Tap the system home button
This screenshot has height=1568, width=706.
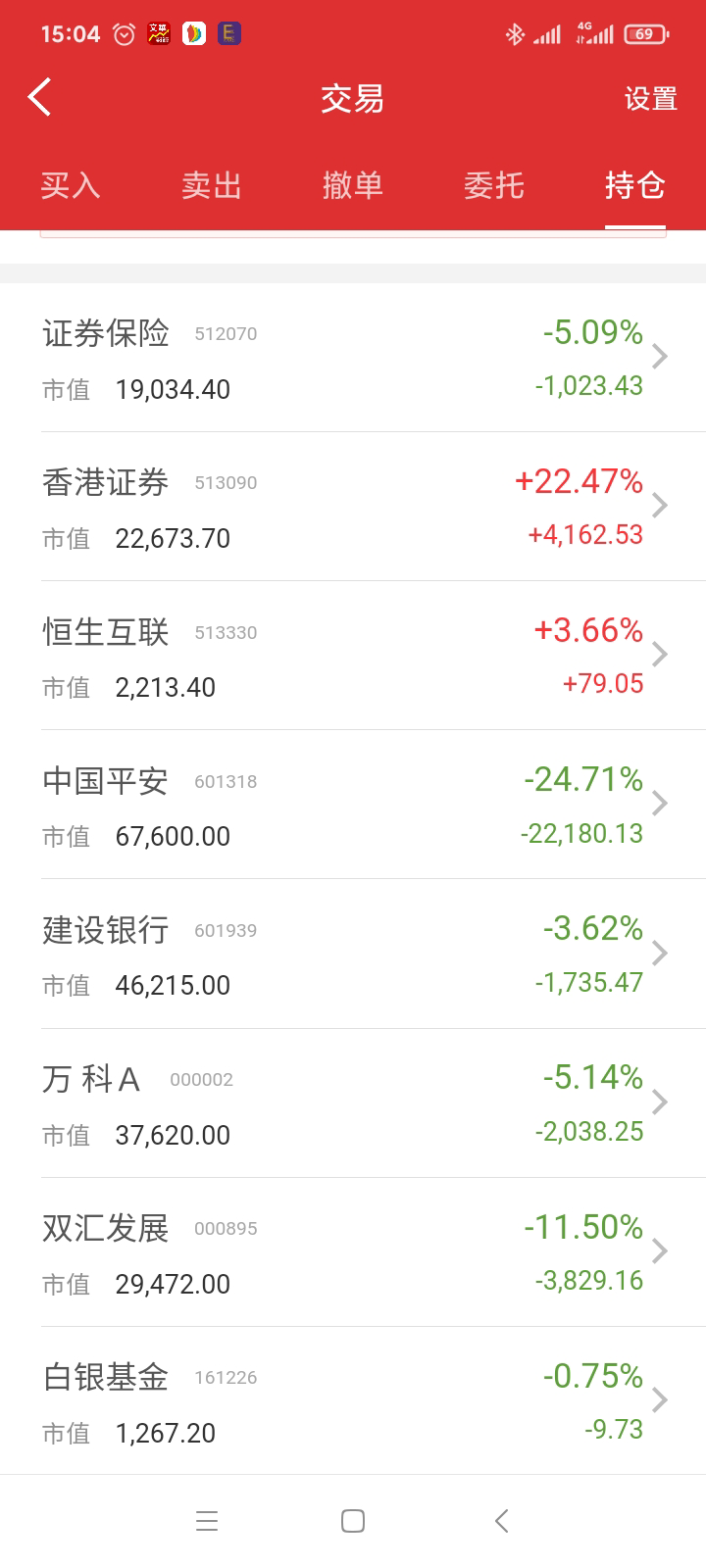pyautogui.click(x=353, y=1521)
